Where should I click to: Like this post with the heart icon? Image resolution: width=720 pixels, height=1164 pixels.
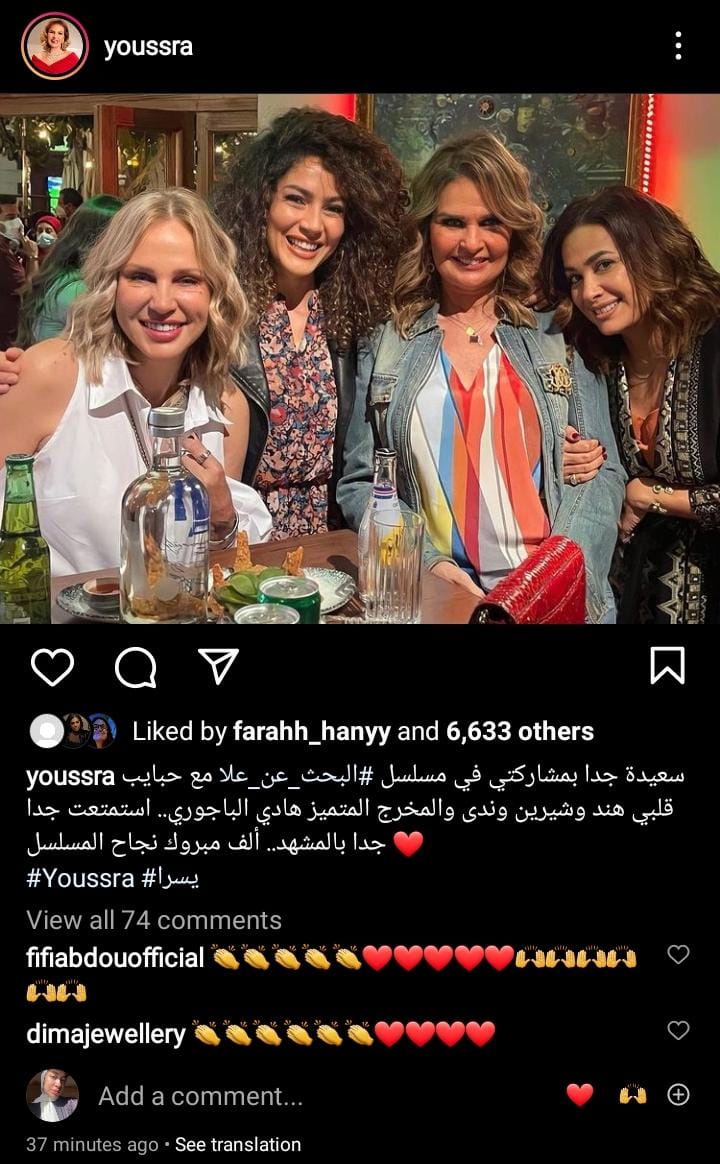(x=52, y=666)
